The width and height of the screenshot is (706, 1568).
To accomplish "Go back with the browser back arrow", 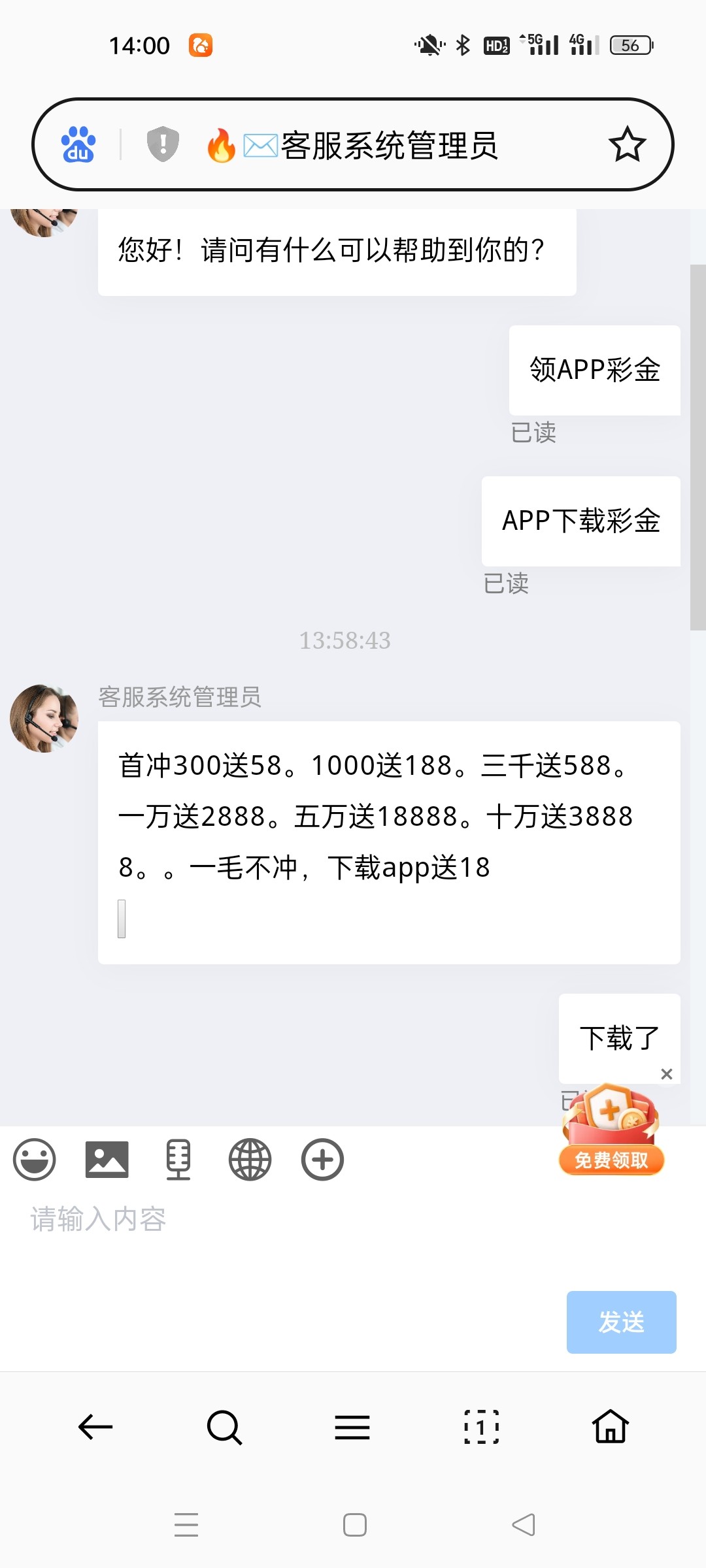I will 95,1427.
